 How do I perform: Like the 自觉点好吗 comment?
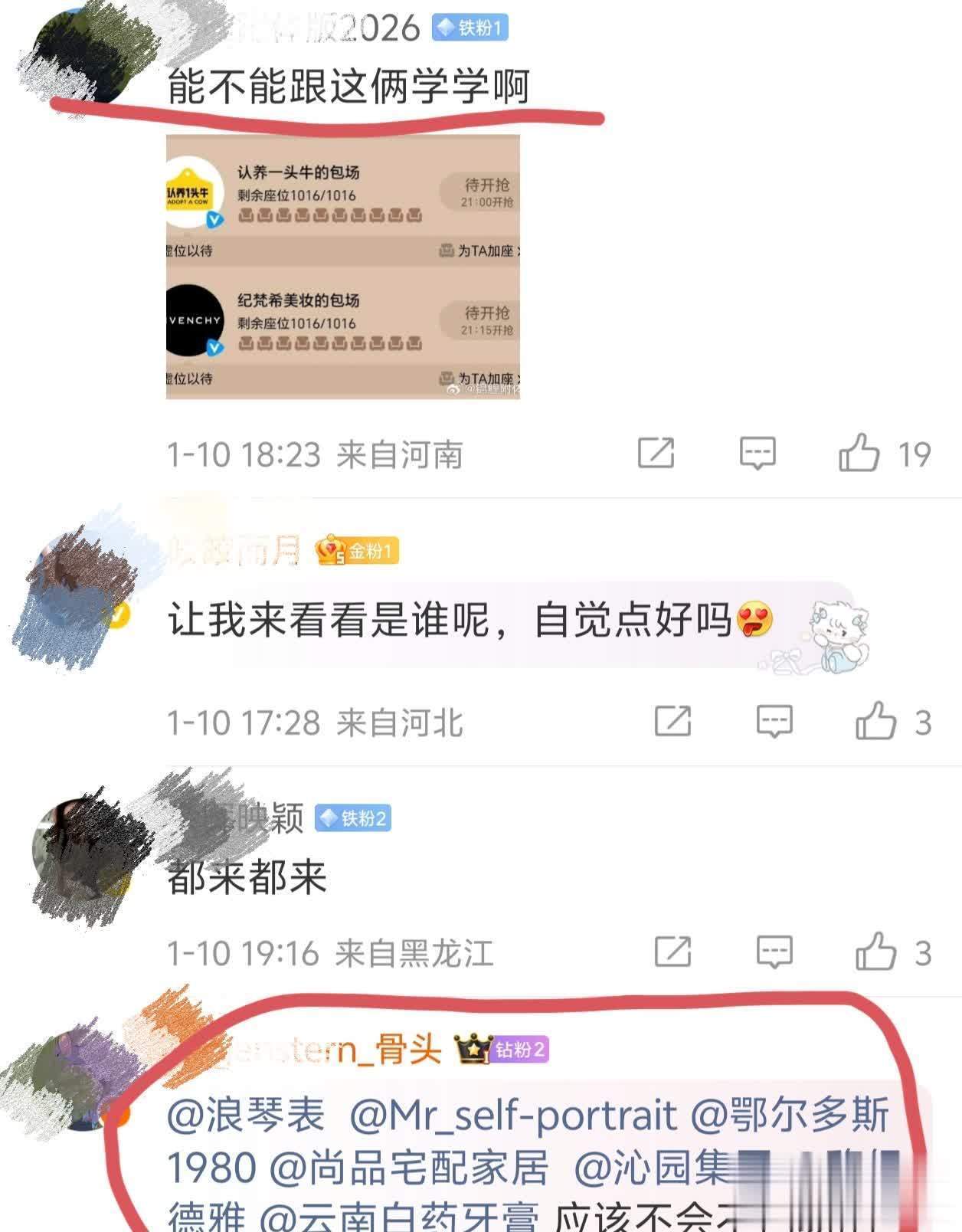click(x=875, y=721)
